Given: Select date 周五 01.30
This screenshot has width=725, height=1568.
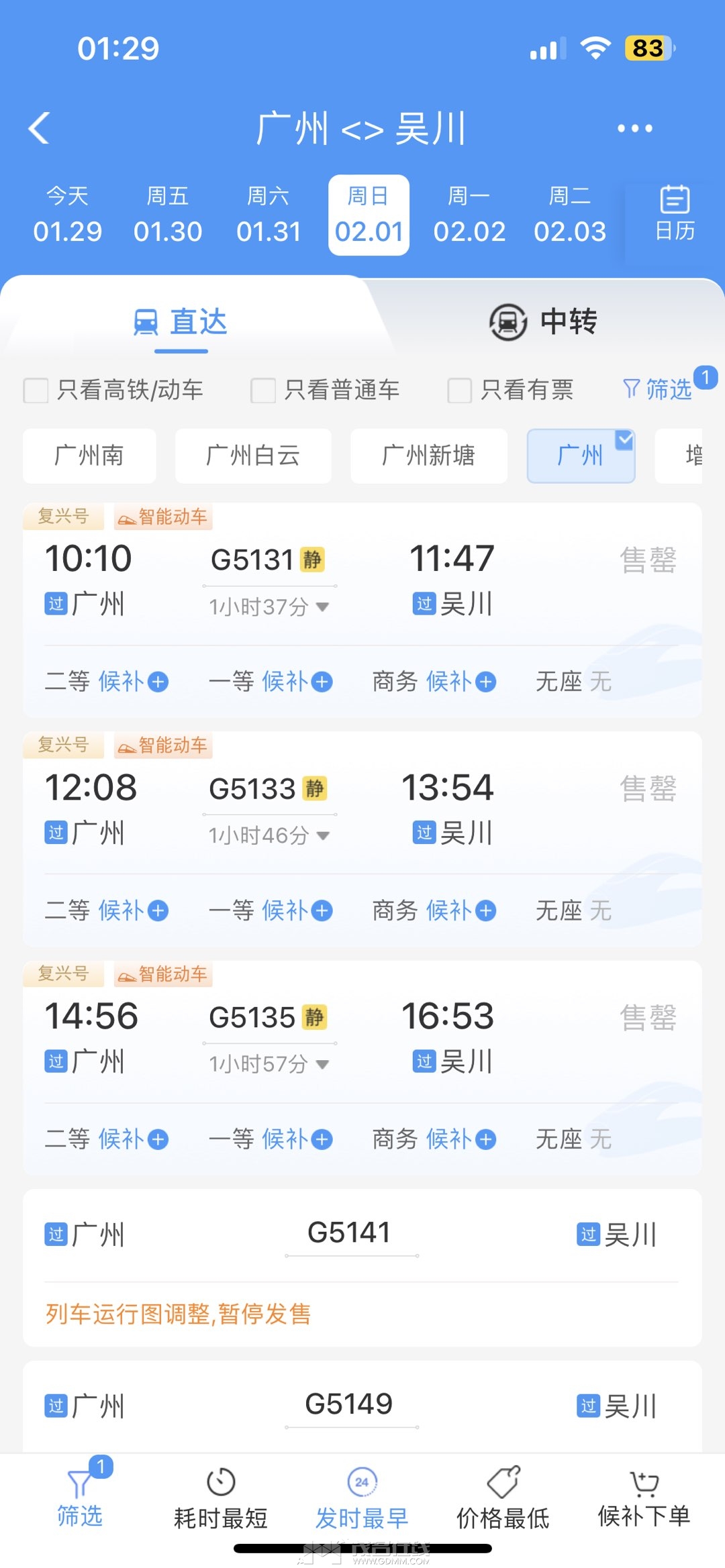Looking at the screenshot, I should [x=168, y=215].
